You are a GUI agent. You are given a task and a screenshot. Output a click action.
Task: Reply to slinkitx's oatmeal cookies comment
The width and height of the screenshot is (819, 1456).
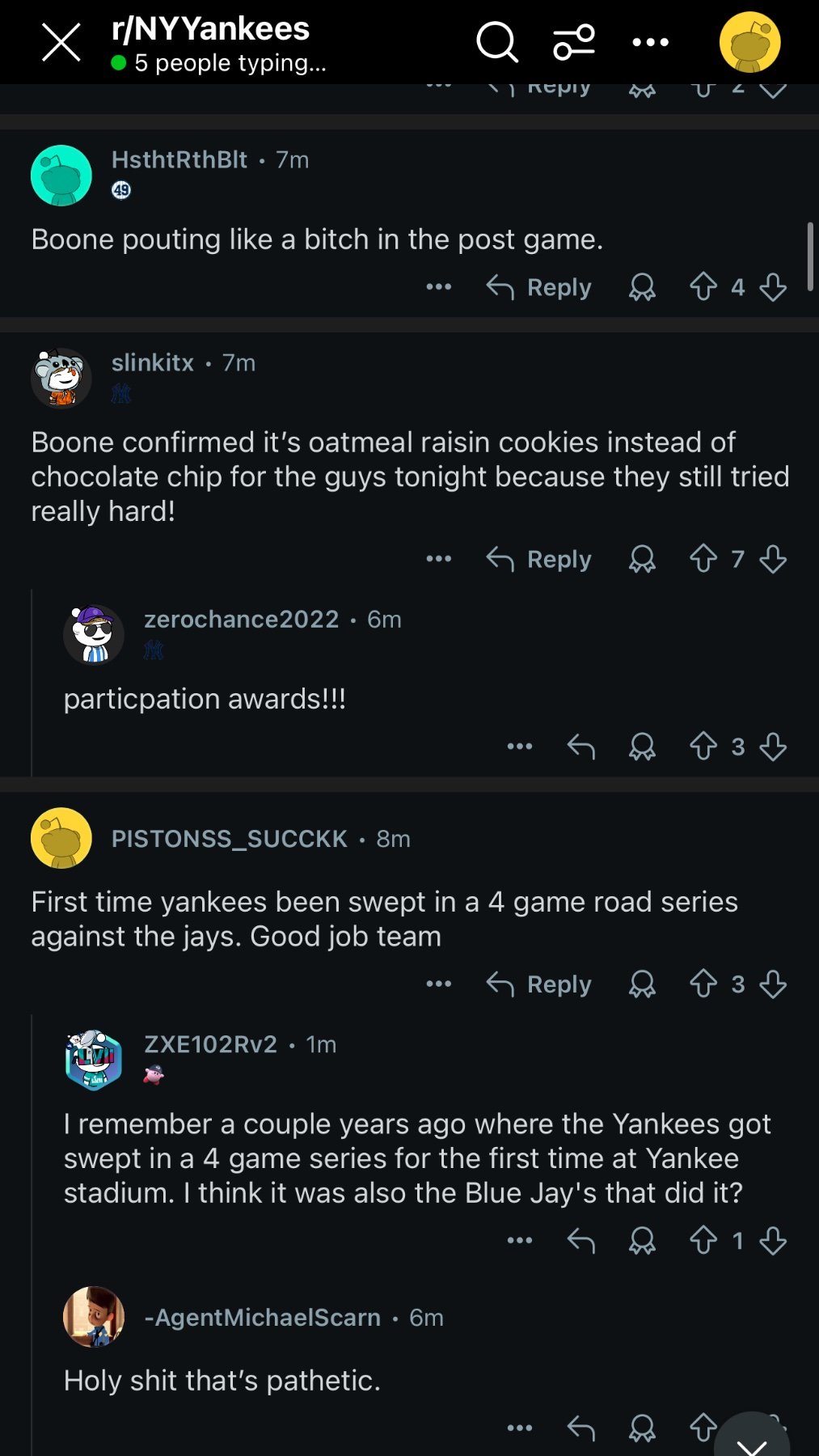539,559
